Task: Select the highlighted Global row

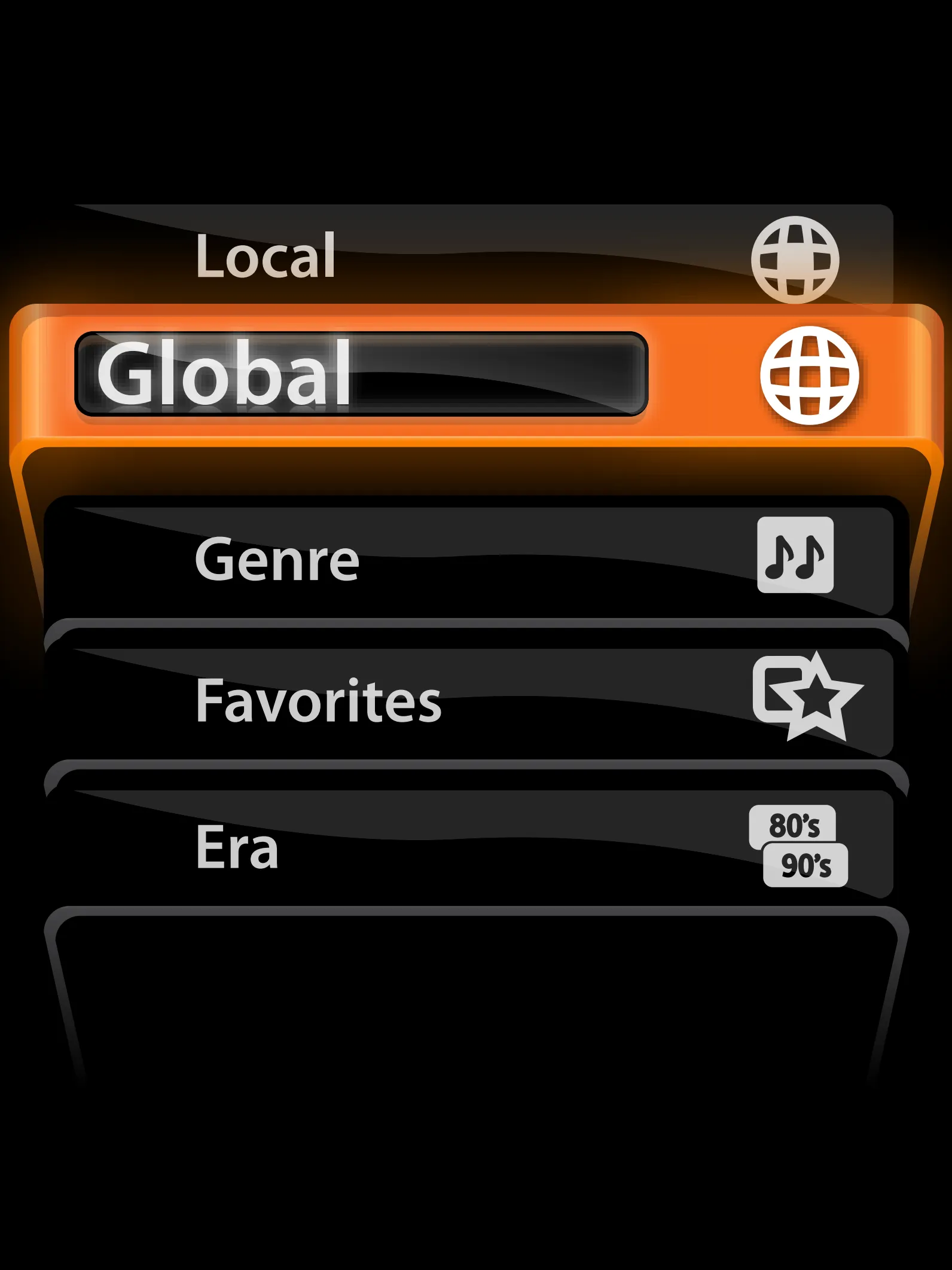Action: (476, 374)
